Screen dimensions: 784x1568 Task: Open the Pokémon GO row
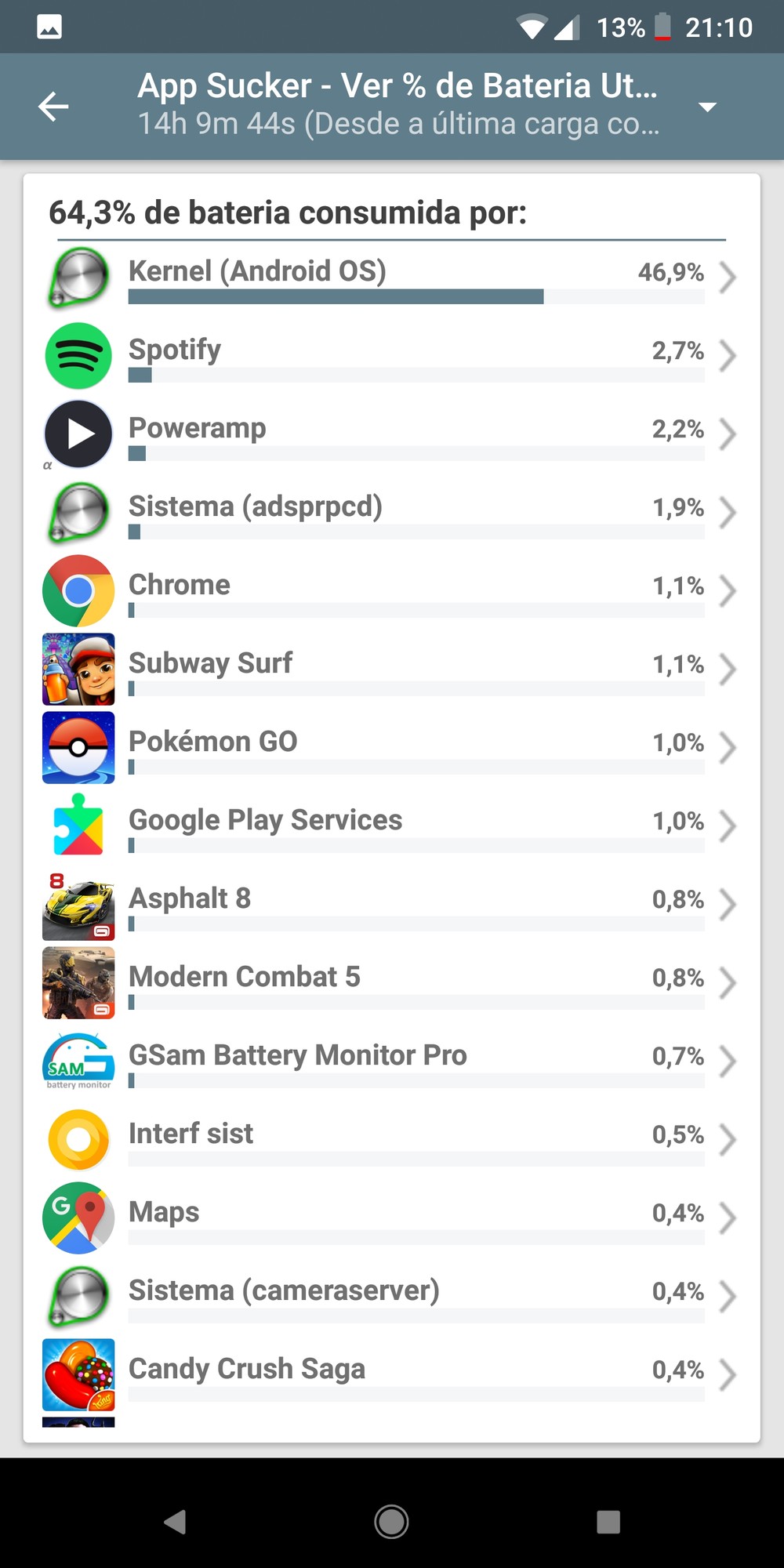pyautogui.click(x=392, y=747)
